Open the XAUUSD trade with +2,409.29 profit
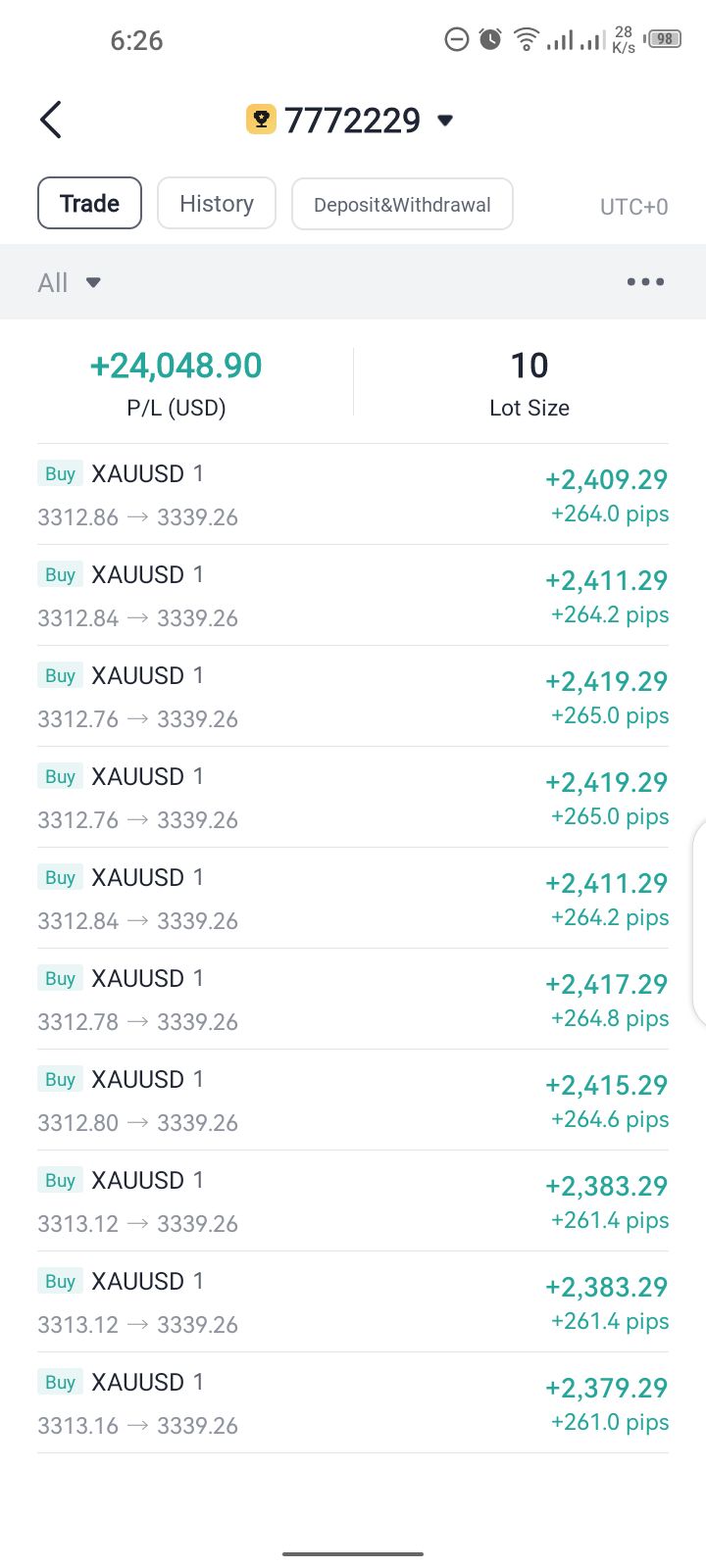706x1568 pixels. point(353,495)
